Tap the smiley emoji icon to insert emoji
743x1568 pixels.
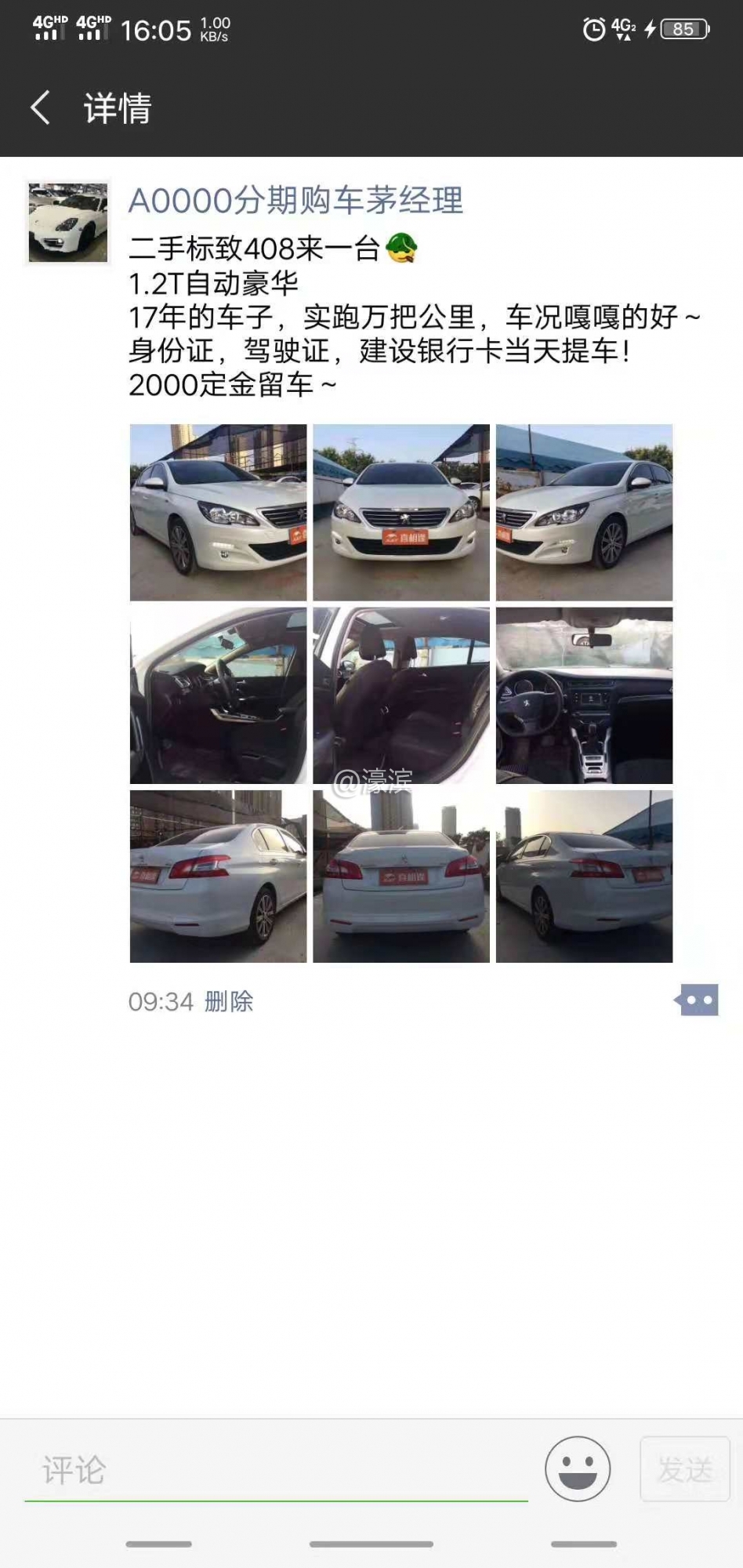(578, 1469)
